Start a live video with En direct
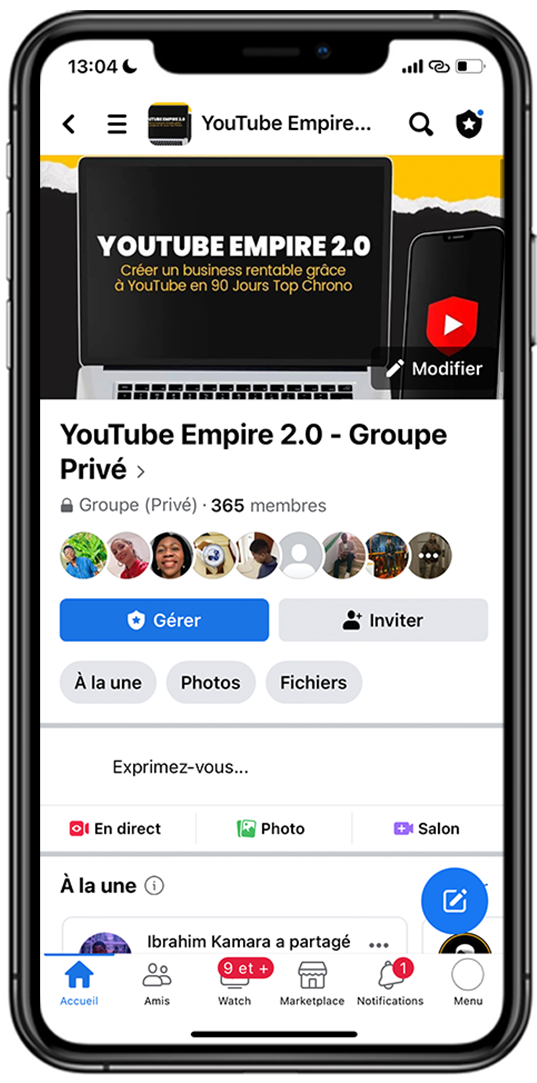537x1083 pixels. [x=115, y=829]
